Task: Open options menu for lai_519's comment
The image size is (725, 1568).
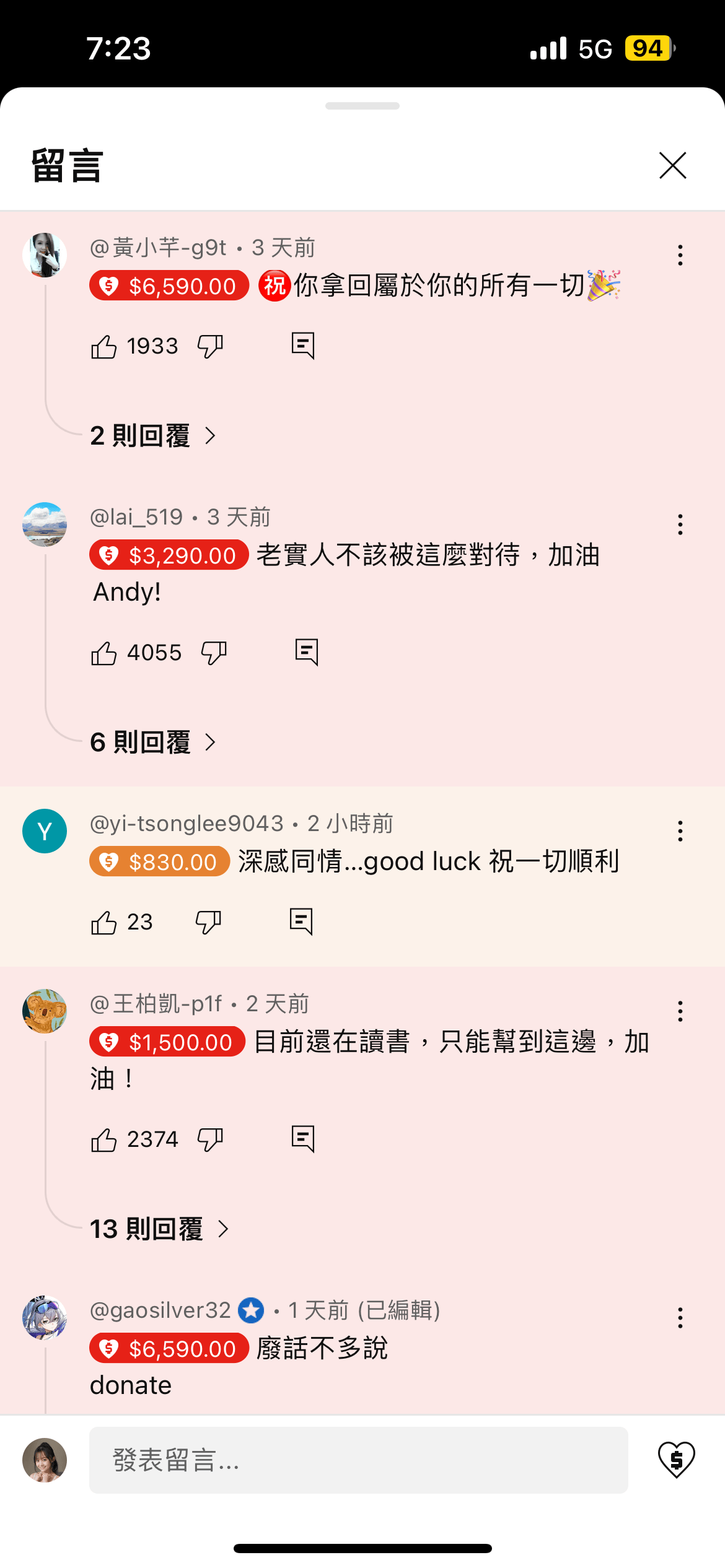Action: coord(680,525)
